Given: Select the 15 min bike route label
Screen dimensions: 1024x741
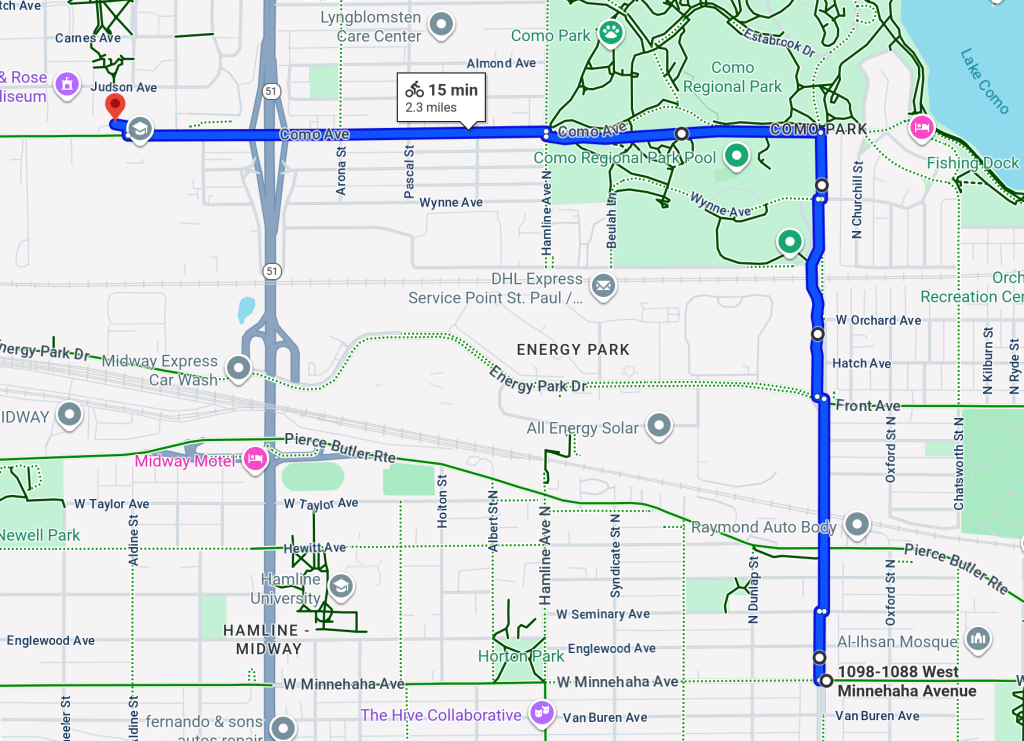Looking at the screenshot, I should coord(441,97).
